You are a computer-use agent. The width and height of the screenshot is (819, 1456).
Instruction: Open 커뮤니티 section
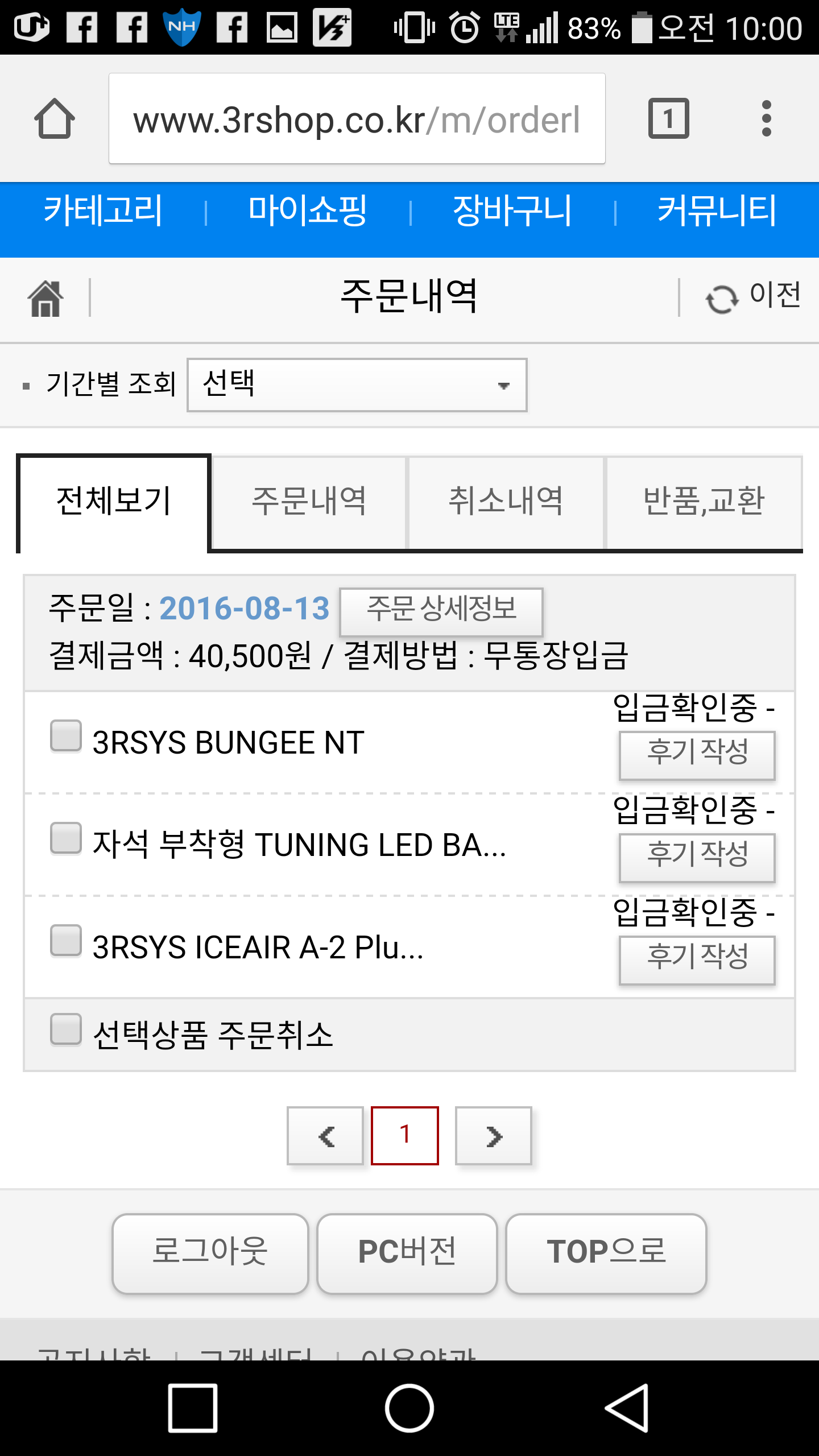pos(716,210)
